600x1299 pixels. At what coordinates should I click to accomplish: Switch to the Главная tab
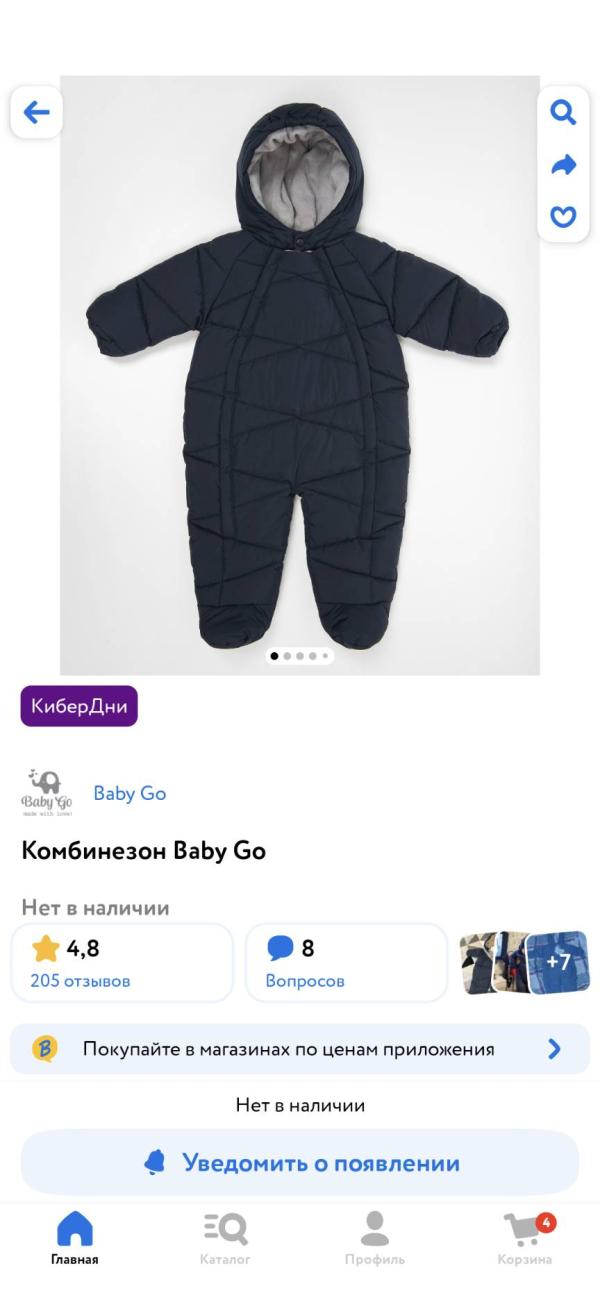tap(75, 1239)
